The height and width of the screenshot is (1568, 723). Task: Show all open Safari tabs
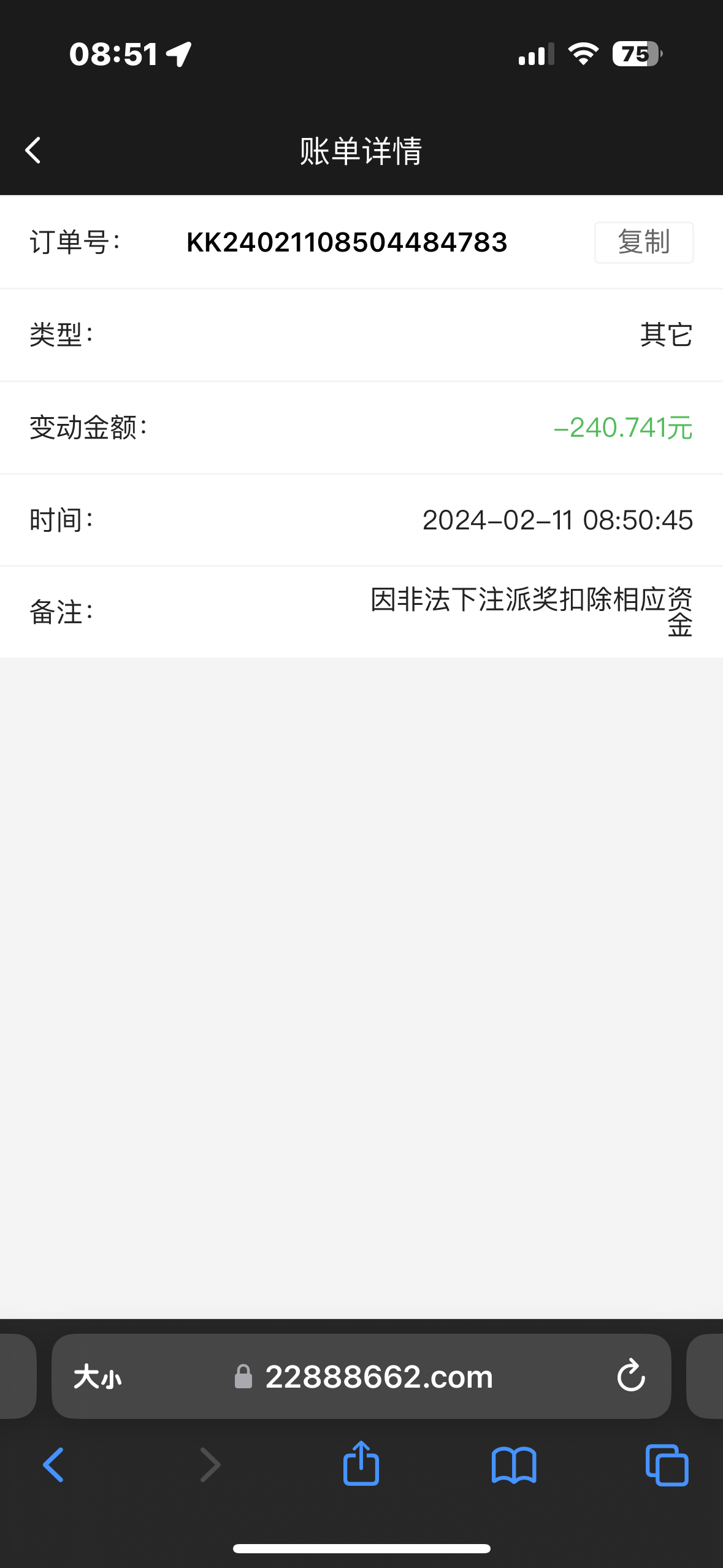667,1465
